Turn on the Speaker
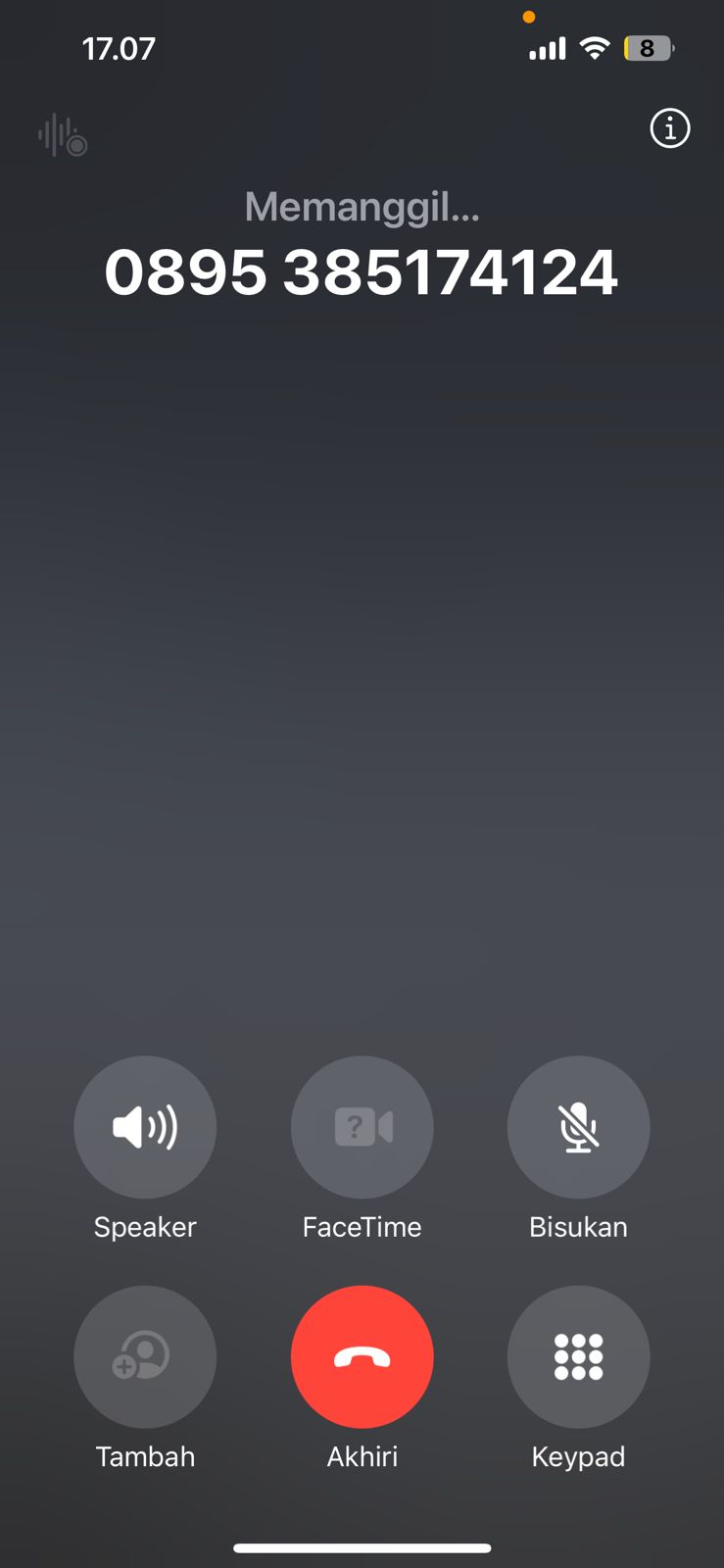 click(x=145, y=1127)
